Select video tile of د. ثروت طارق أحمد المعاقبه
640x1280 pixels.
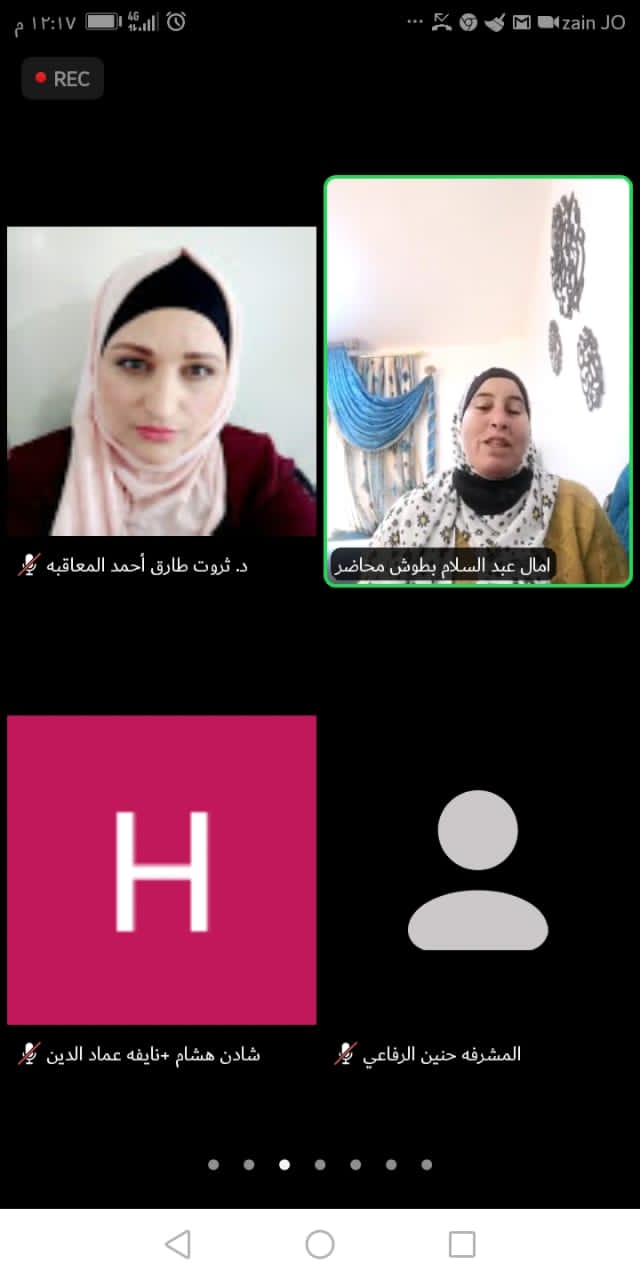pos(162,381)
